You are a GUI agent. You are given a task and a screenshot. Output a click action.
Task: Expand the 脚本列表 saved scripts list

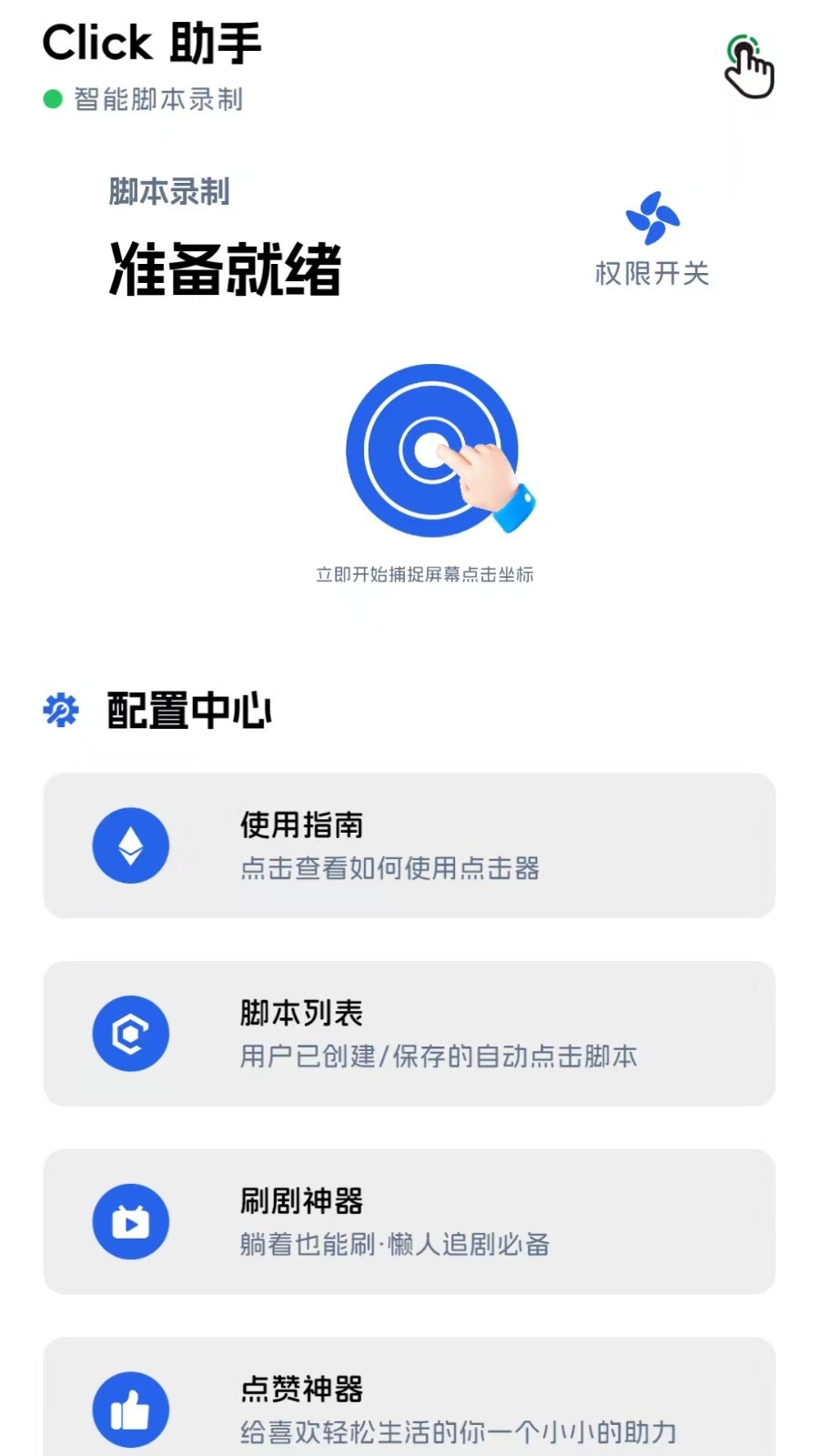409,1033
